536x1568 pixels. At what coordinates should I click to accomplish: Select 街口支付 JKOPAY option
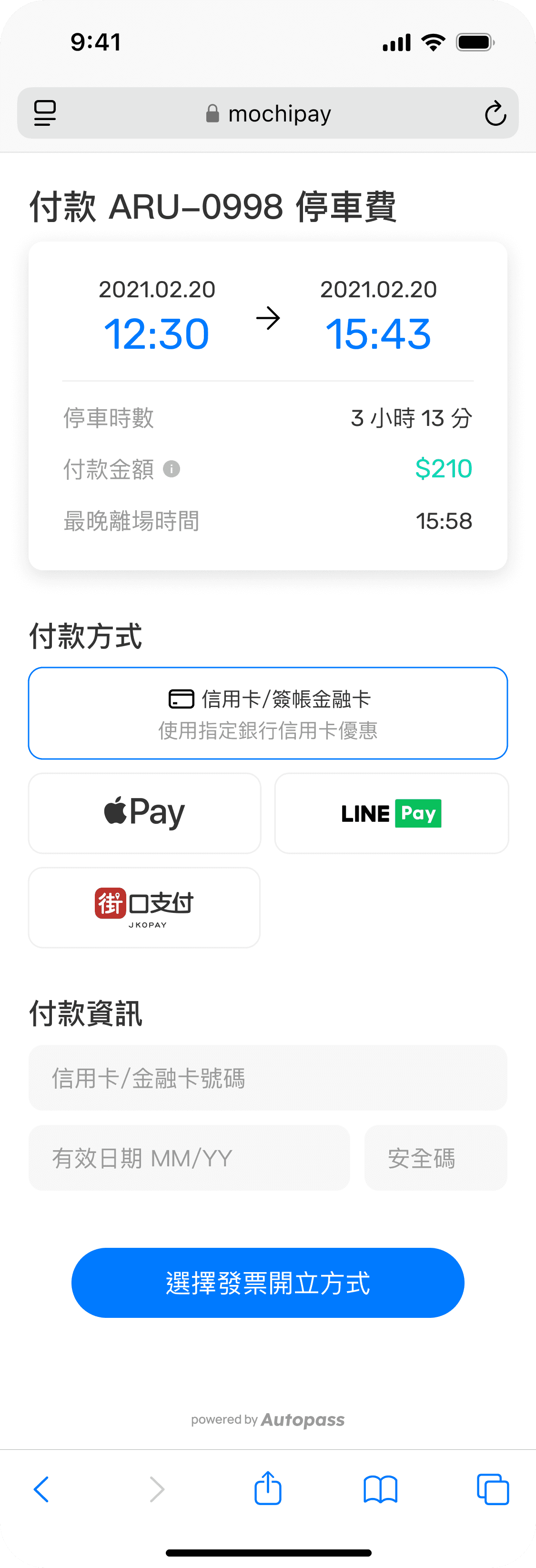(145, 908)
